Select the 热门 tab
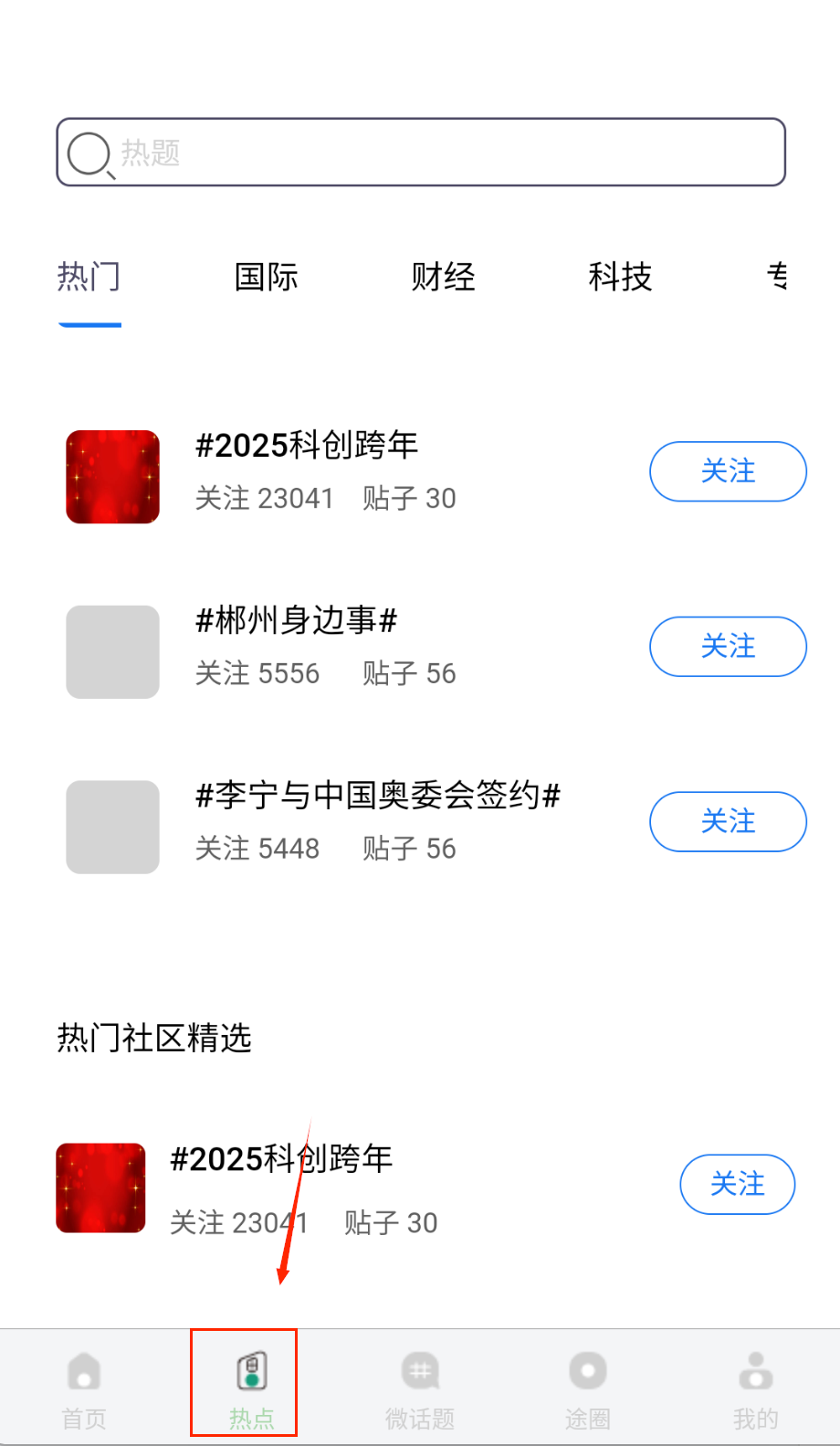This screenshot has height=1446, width=840. click(89, 277)
